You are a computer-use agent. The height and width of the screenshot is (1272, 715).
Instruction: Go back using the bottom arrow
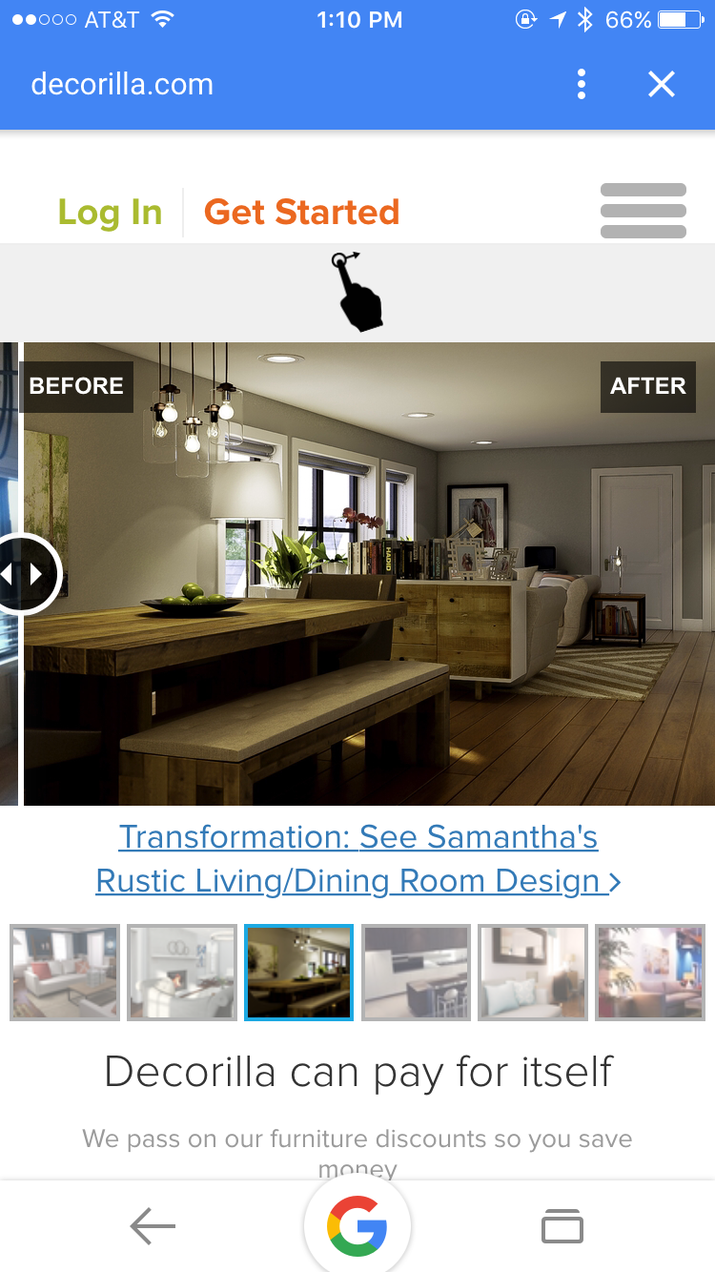(x=152, y=1226)
